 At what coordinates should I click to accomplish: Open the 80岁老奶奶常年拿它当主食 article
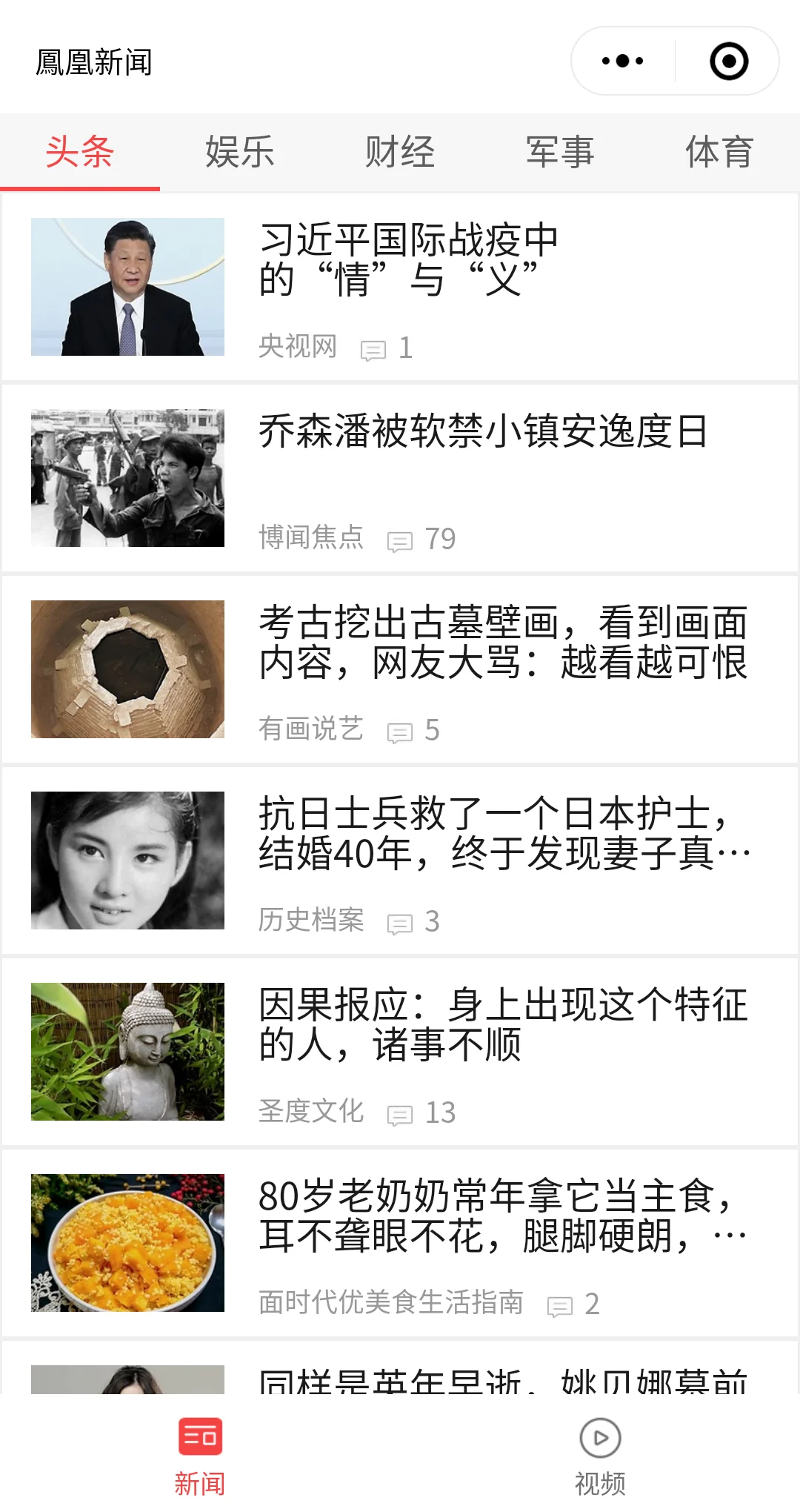click(x=502, y=1216)
